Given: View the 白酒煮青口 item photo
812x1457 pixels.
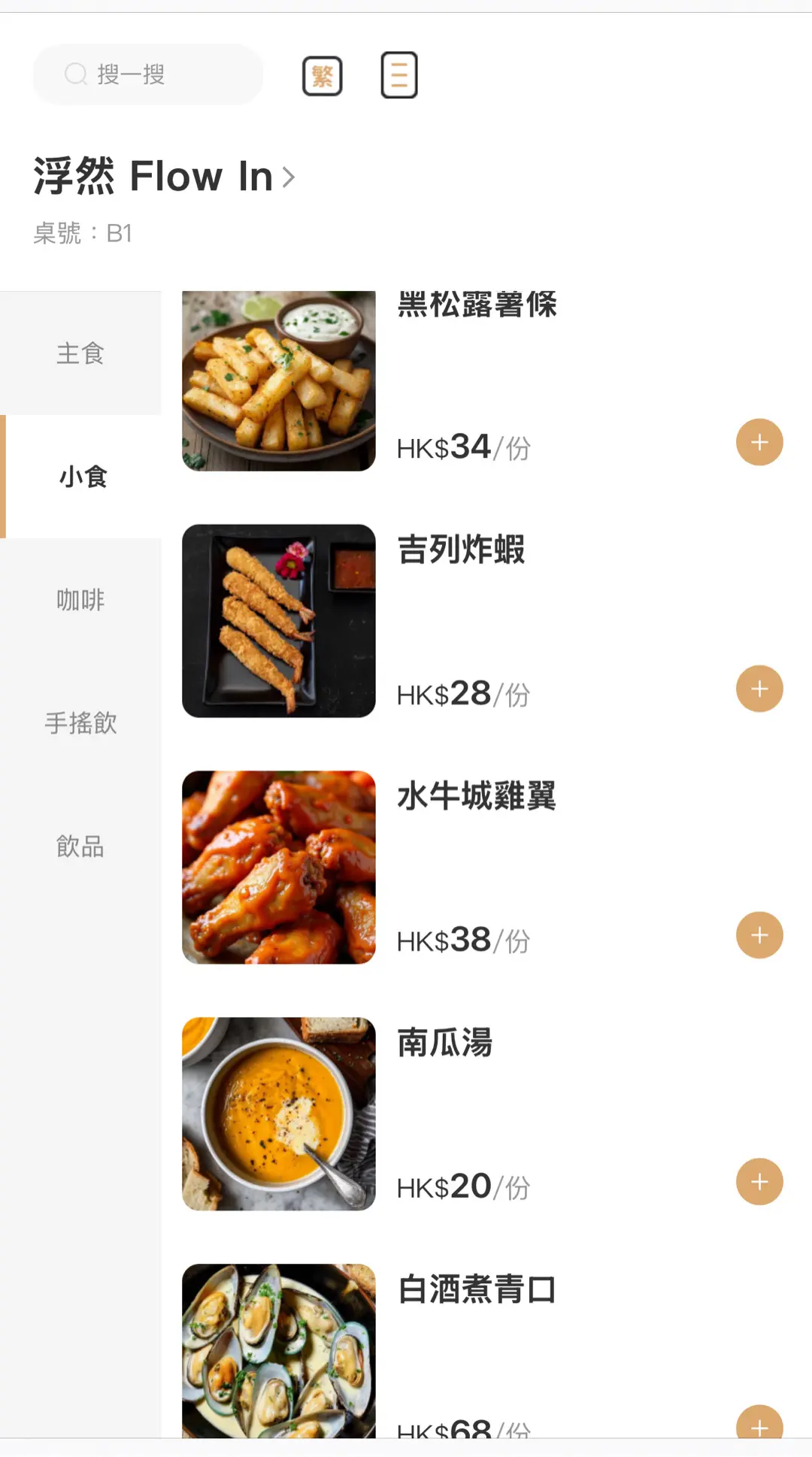Looking at the screenshot, I should click(279, 1351).
